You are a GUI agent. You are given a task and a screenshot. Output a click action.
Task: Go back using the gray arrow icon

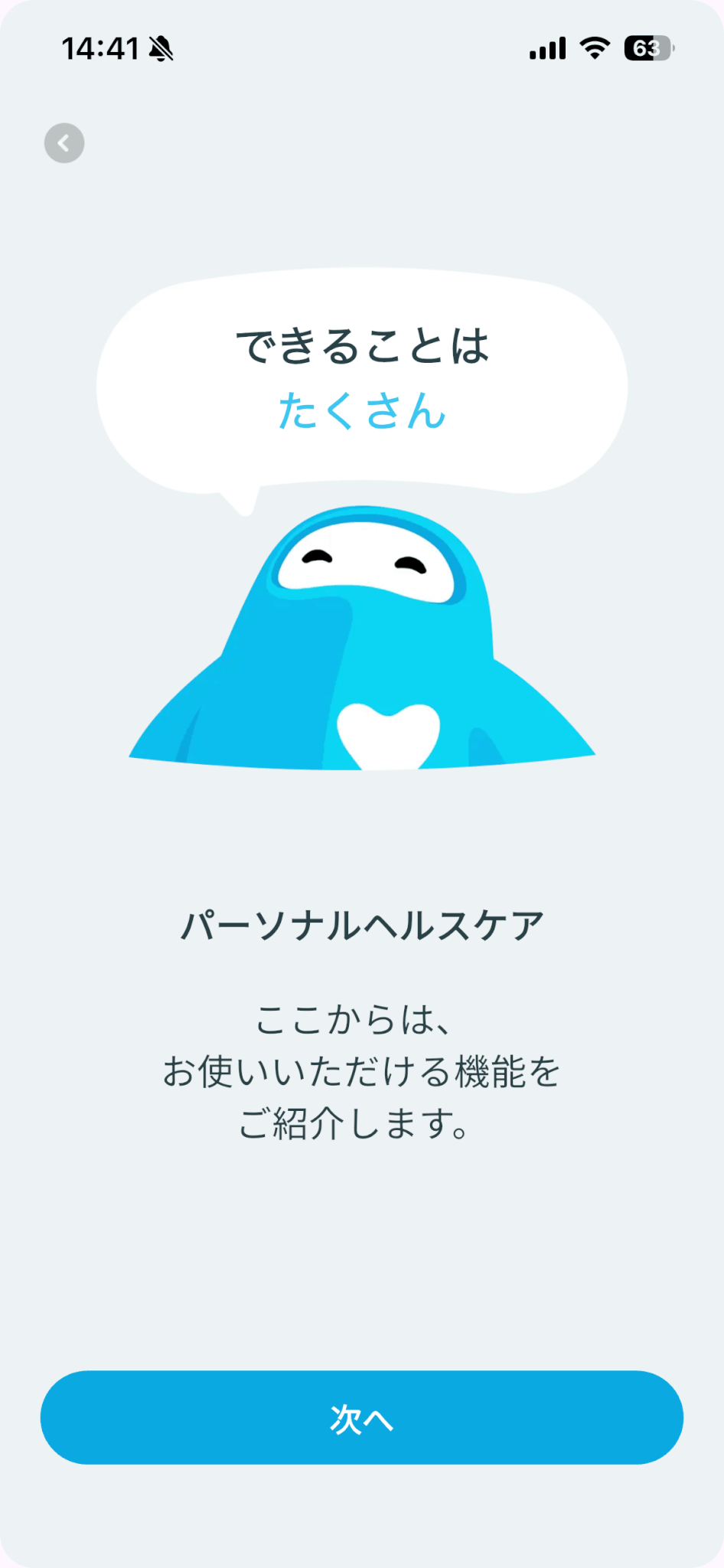click(x=64, y=143)
